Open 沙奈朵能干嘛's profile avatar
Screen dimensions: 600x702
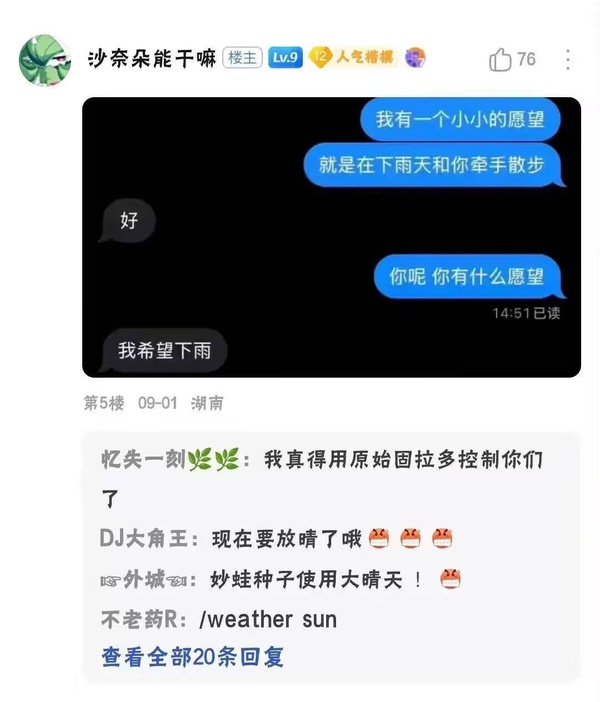tap(44, 59)
